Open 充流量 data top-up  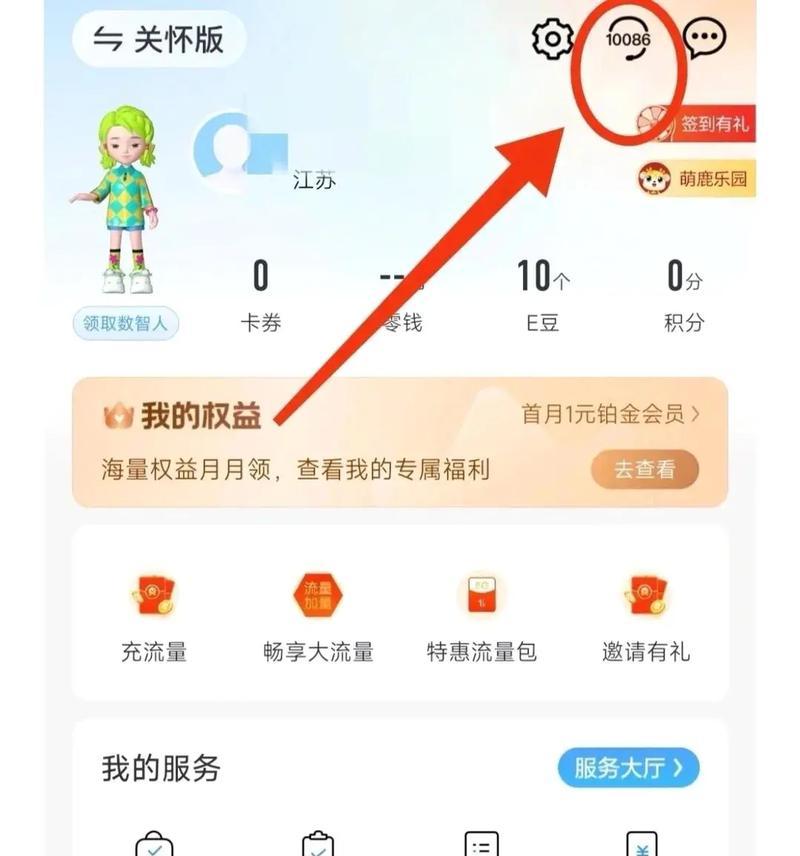point(154,618)
